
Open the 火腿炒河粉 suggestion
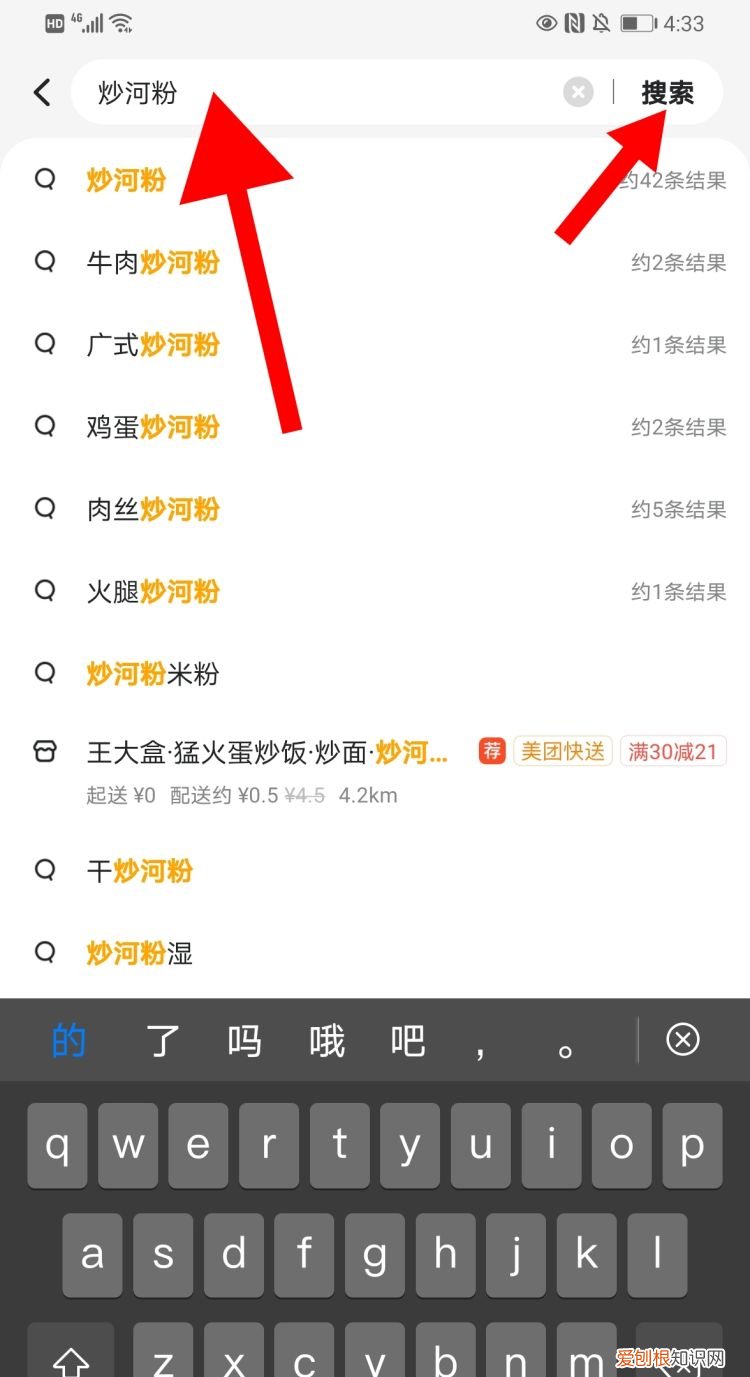152,591
